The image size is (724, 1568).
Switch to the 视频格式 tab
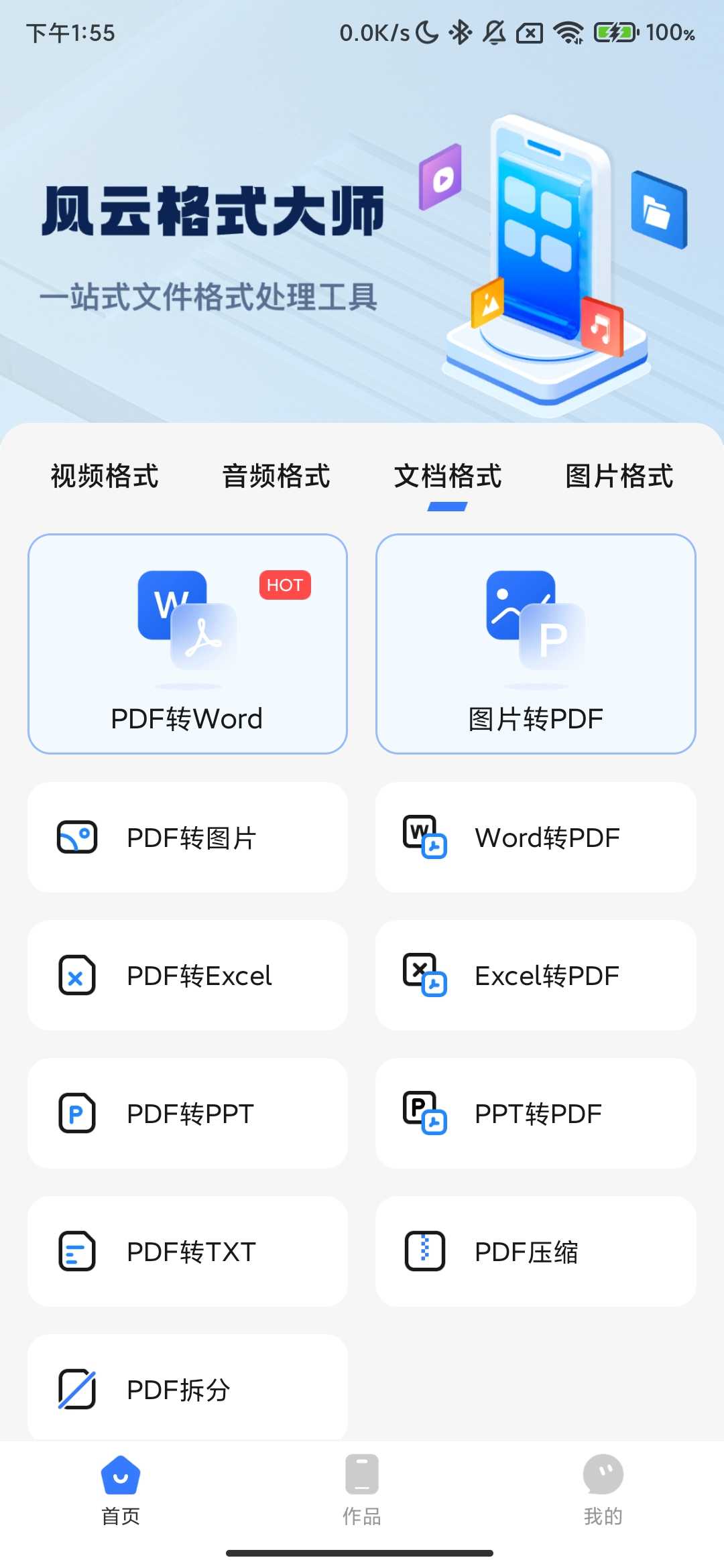point(104,477)
